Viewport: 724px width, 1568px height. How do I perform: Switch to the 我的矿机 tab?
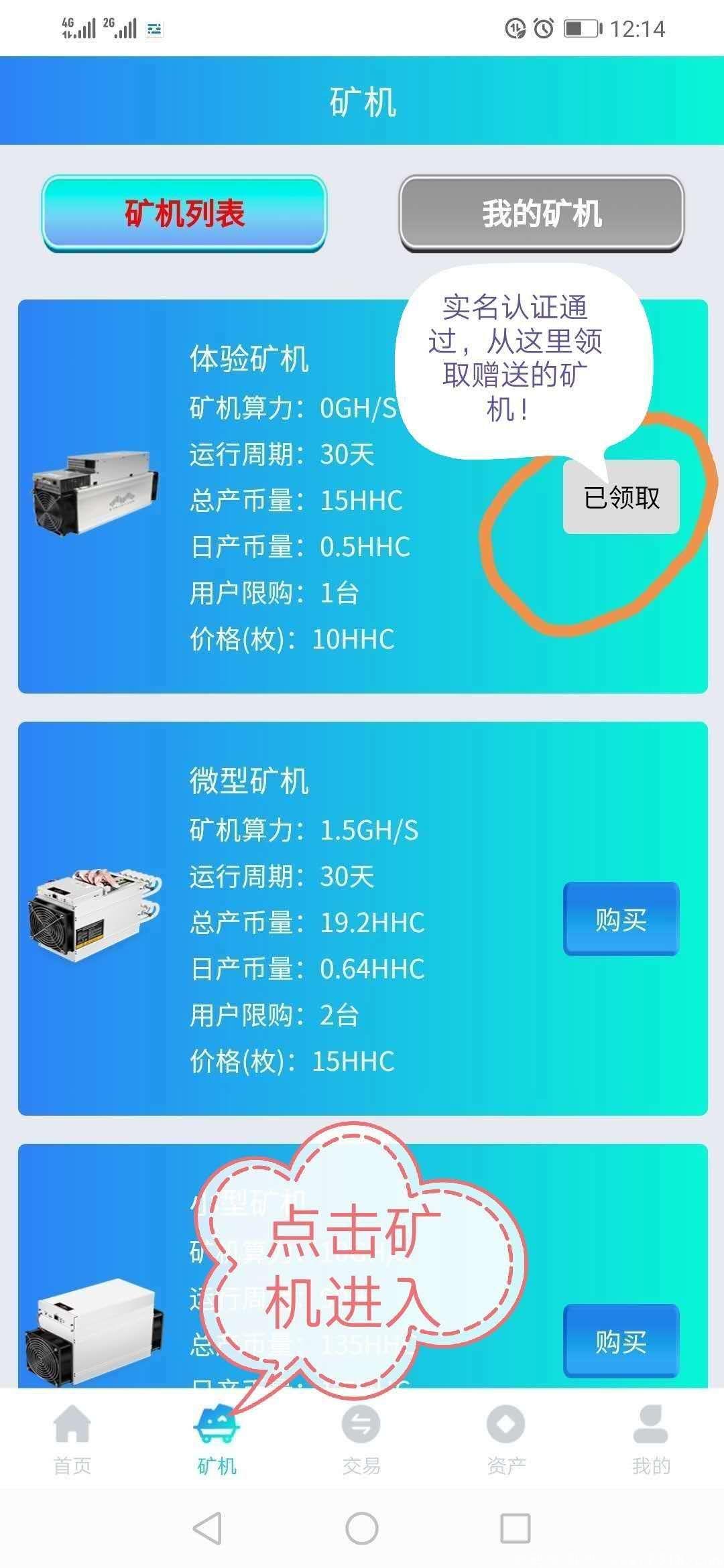541,214
